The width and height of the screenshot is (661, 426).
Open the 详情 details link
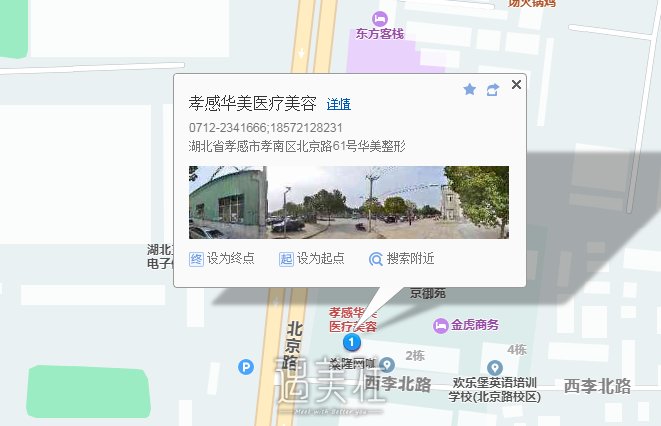(x=338, y=104)
